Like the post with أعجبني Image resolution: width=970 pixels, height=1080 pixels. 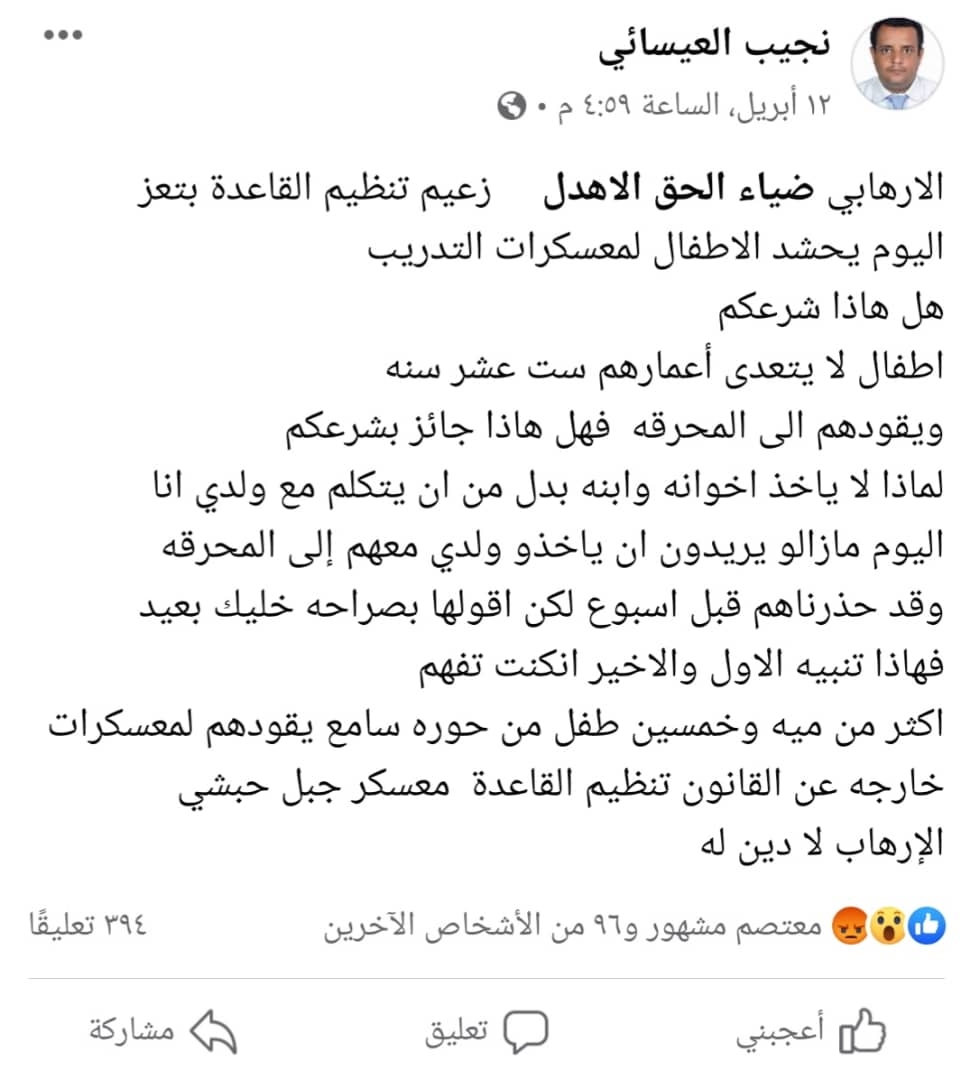pyautogui.click(x=812, y=1030)
